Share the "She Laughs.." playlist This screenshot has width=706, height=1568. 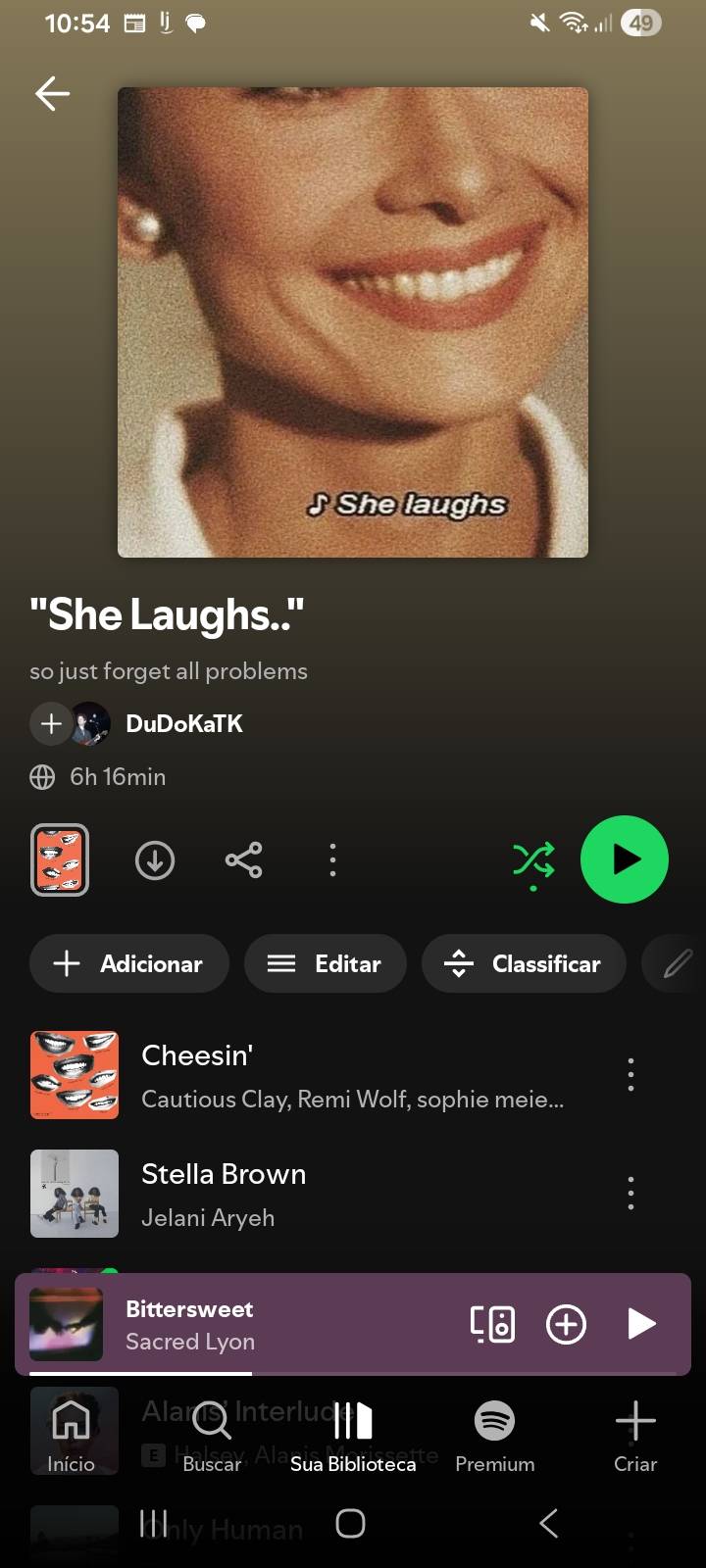coord(243,860)
